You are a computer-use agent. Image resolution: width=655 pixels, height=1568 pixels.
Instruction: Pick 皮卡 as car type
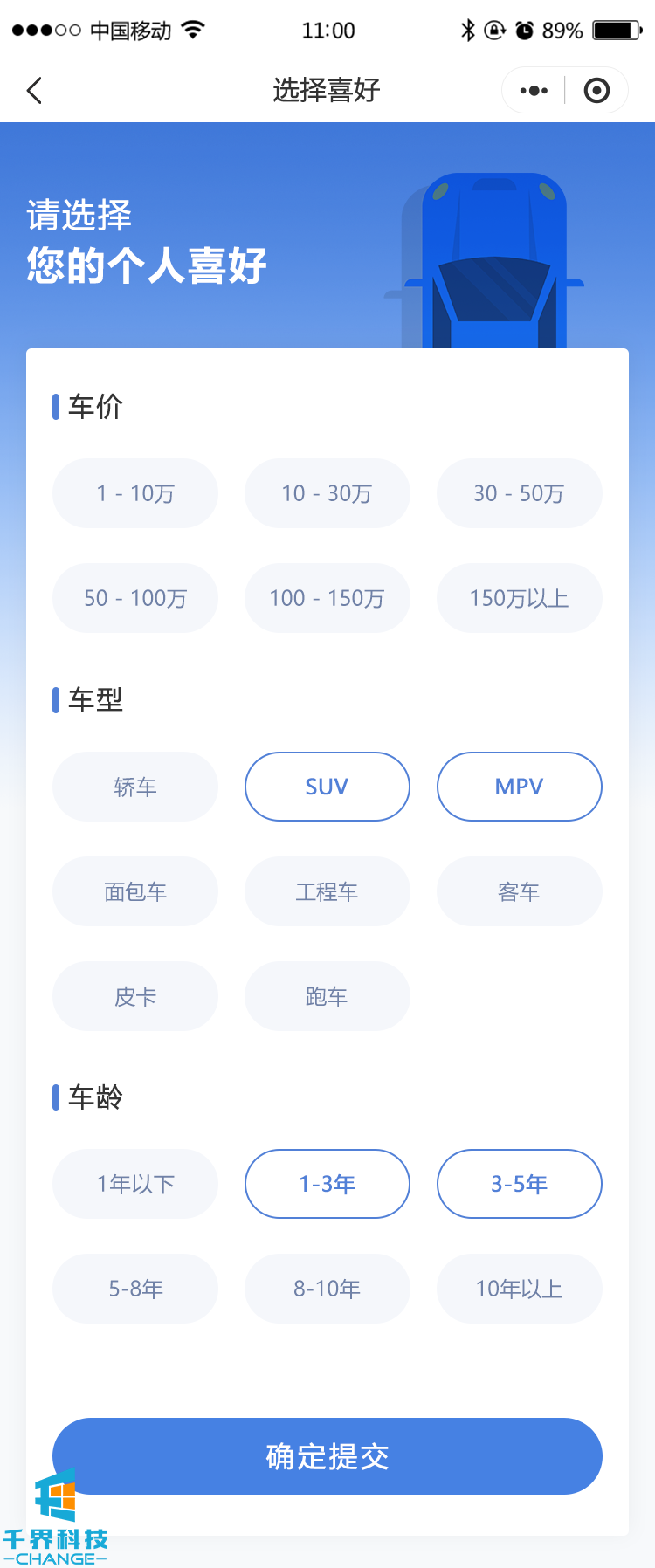point(135,996)
